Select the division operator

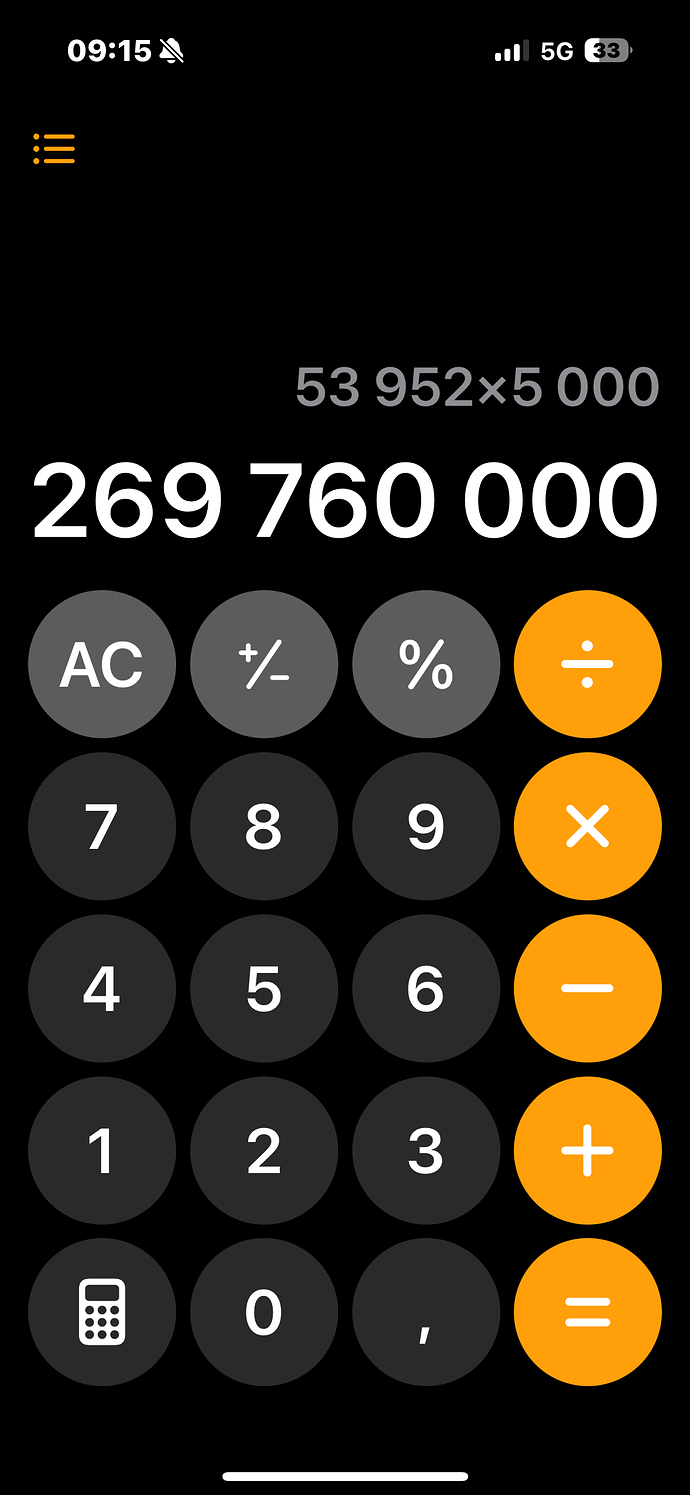click(587, 664)
